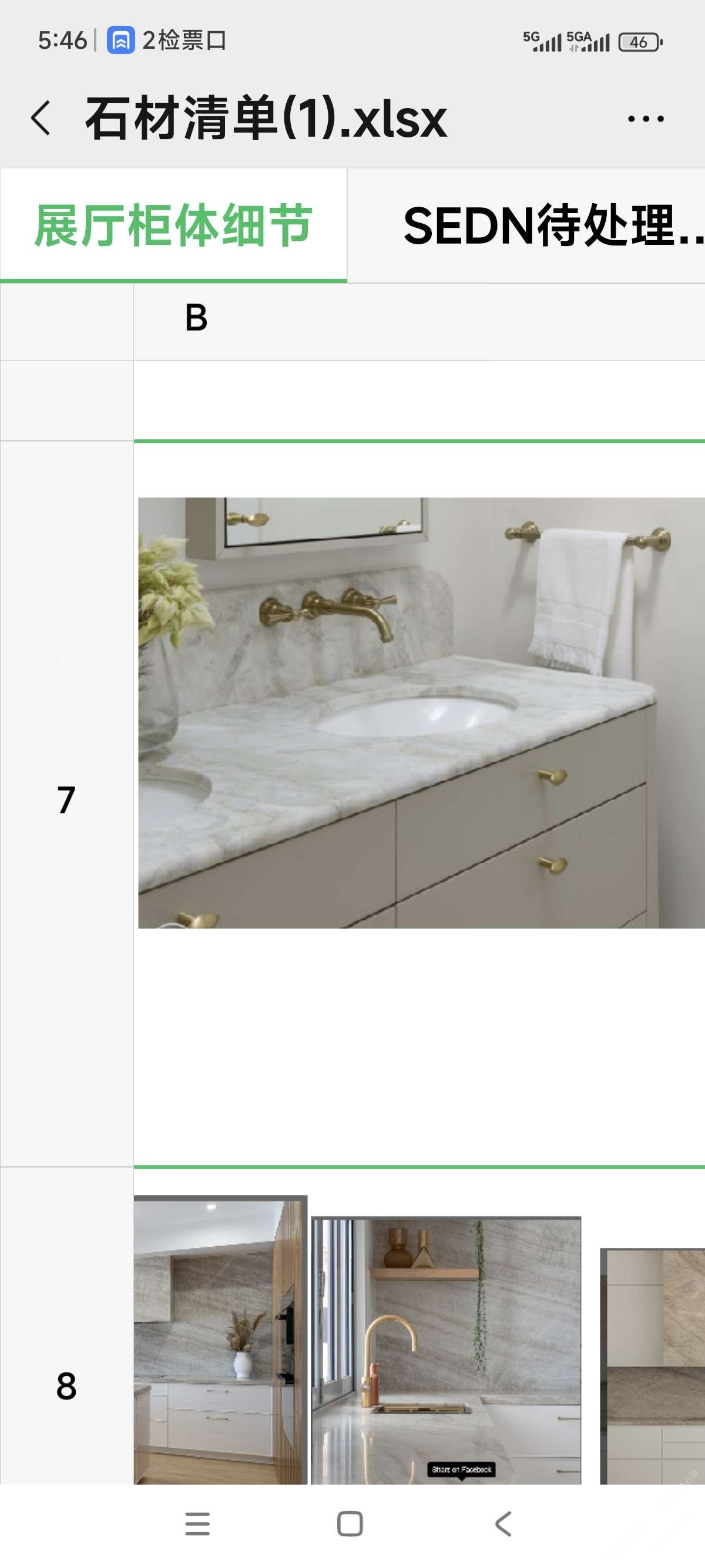Screen dimensions: 705x1568
Task: Go back from the 石材清单(1).xlsx viewer
Action: (x=41, y=118)
